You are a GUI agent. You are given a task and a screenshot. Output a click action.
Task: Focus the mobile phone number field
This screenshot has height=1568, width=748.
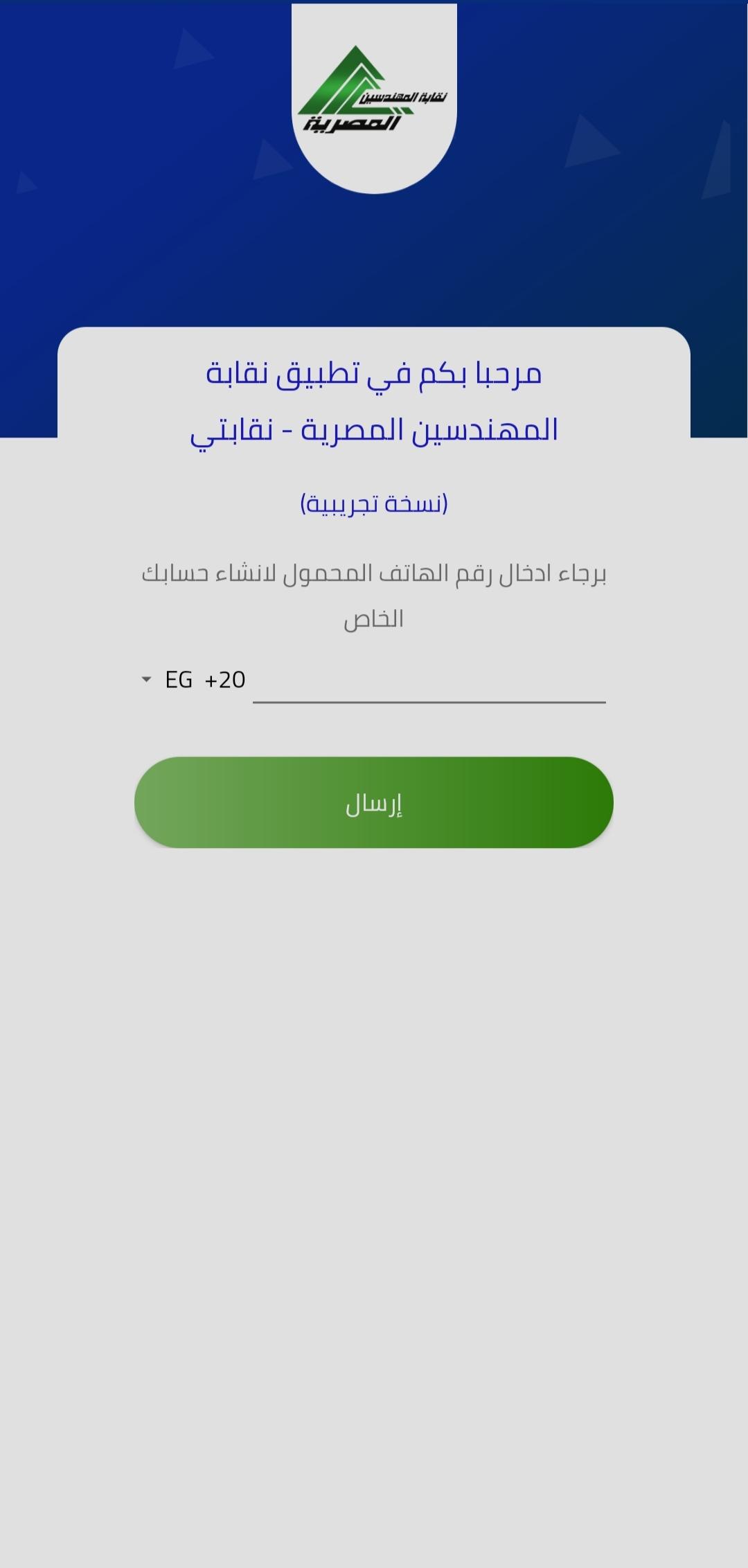click(x=429, y=681)
